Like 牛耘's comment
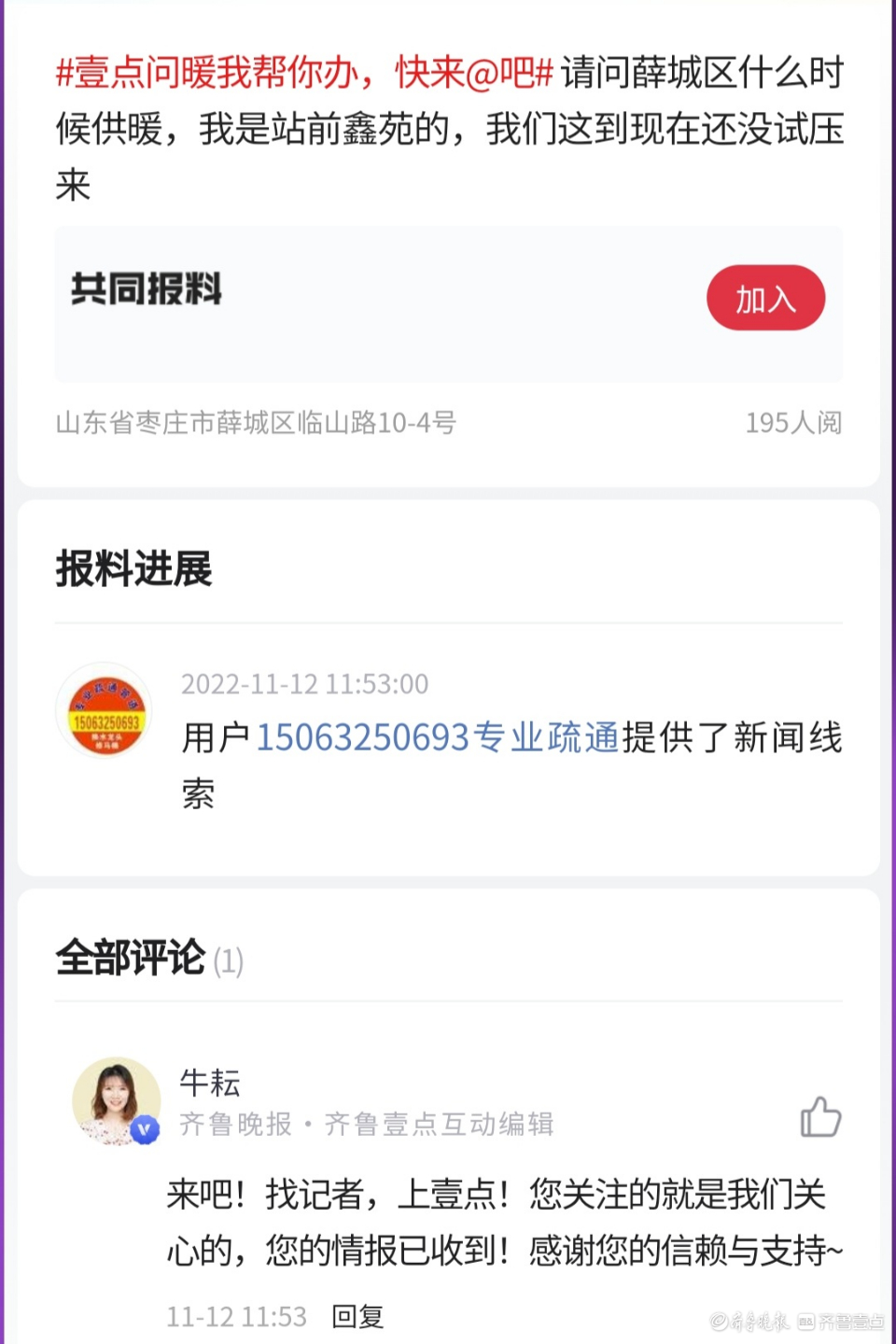 820,1117
